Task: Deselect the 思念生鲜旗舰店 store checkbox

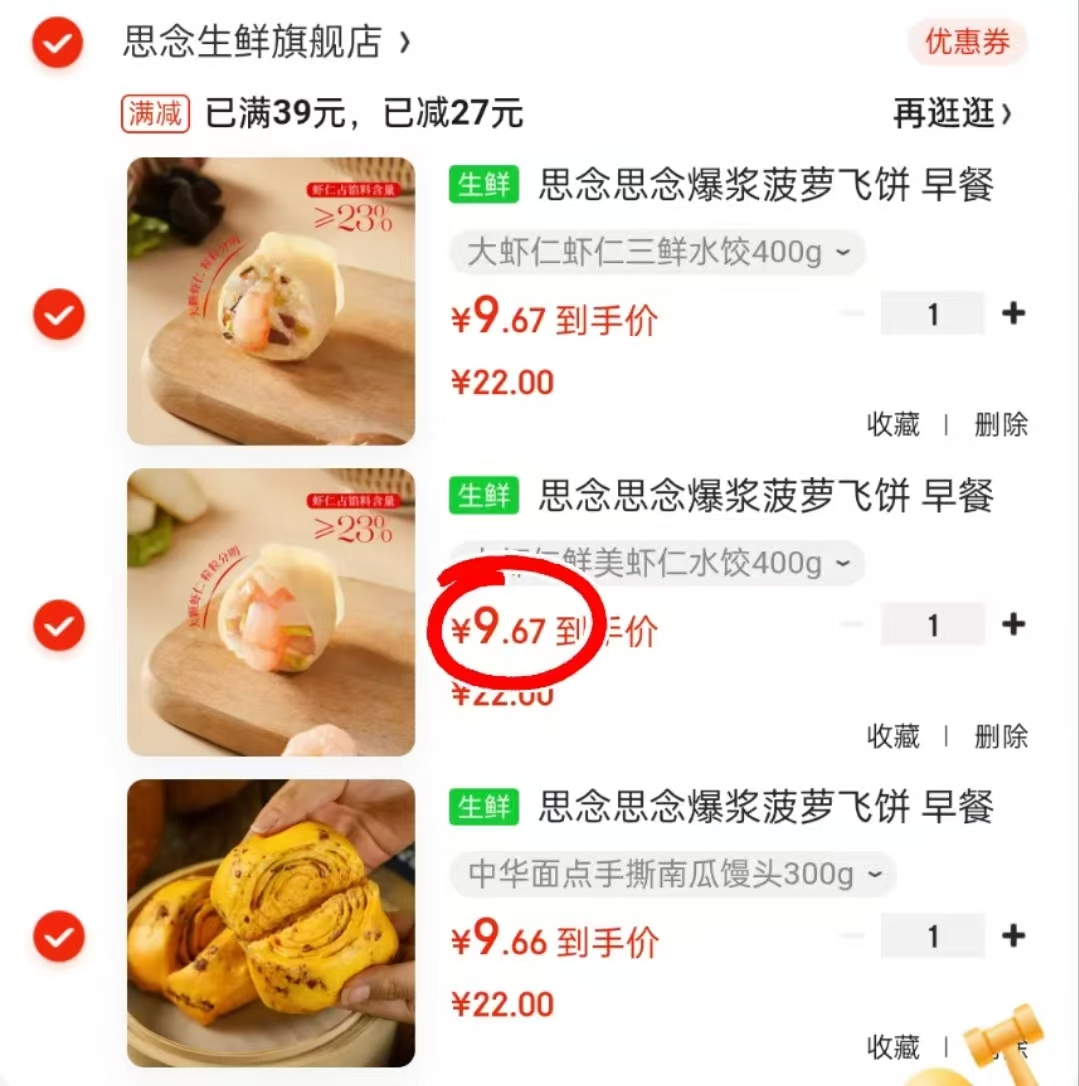Action: click(57, 42)
